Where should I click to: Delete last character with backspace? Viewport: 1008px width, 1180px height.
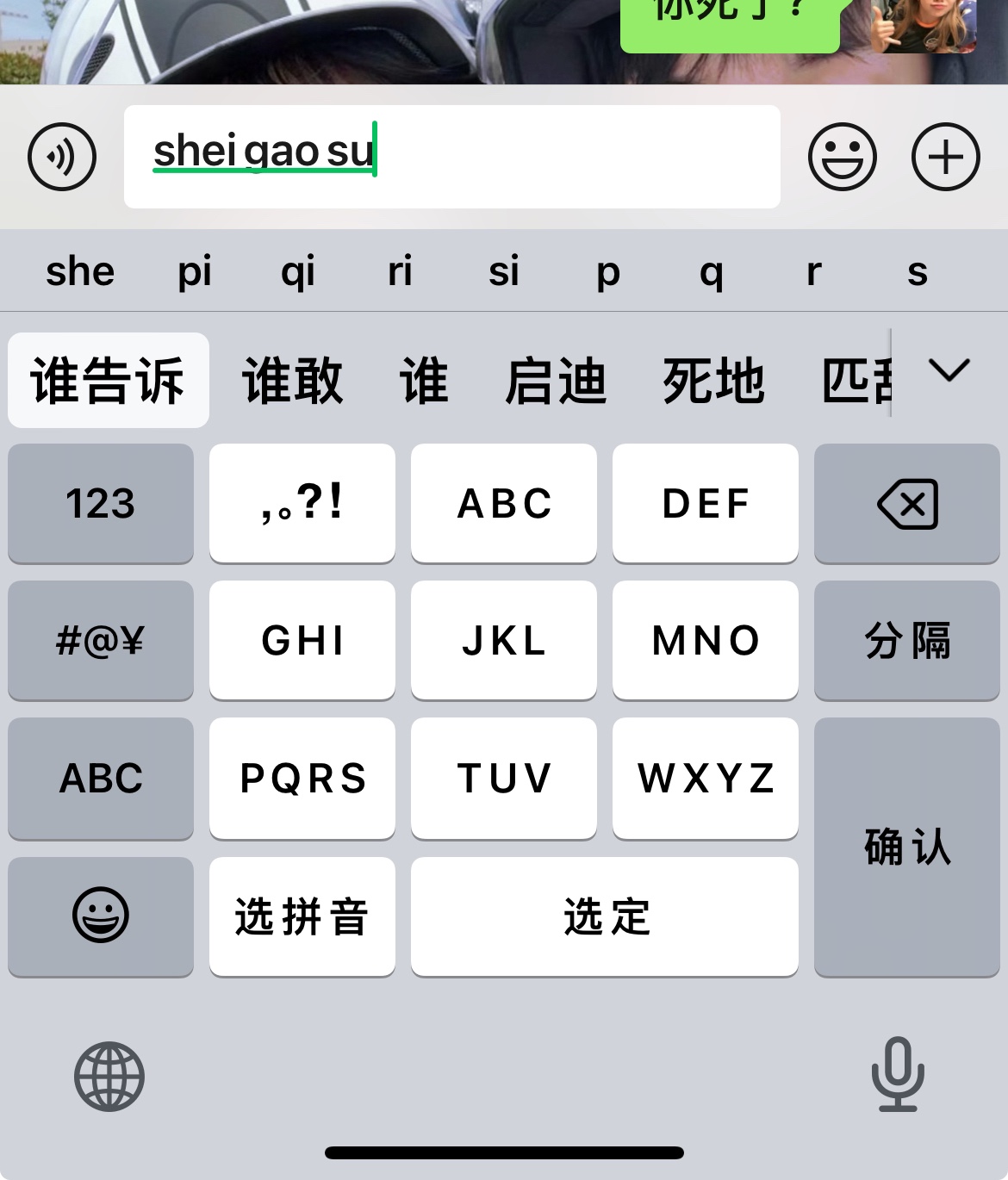click(x=906, y=504)
